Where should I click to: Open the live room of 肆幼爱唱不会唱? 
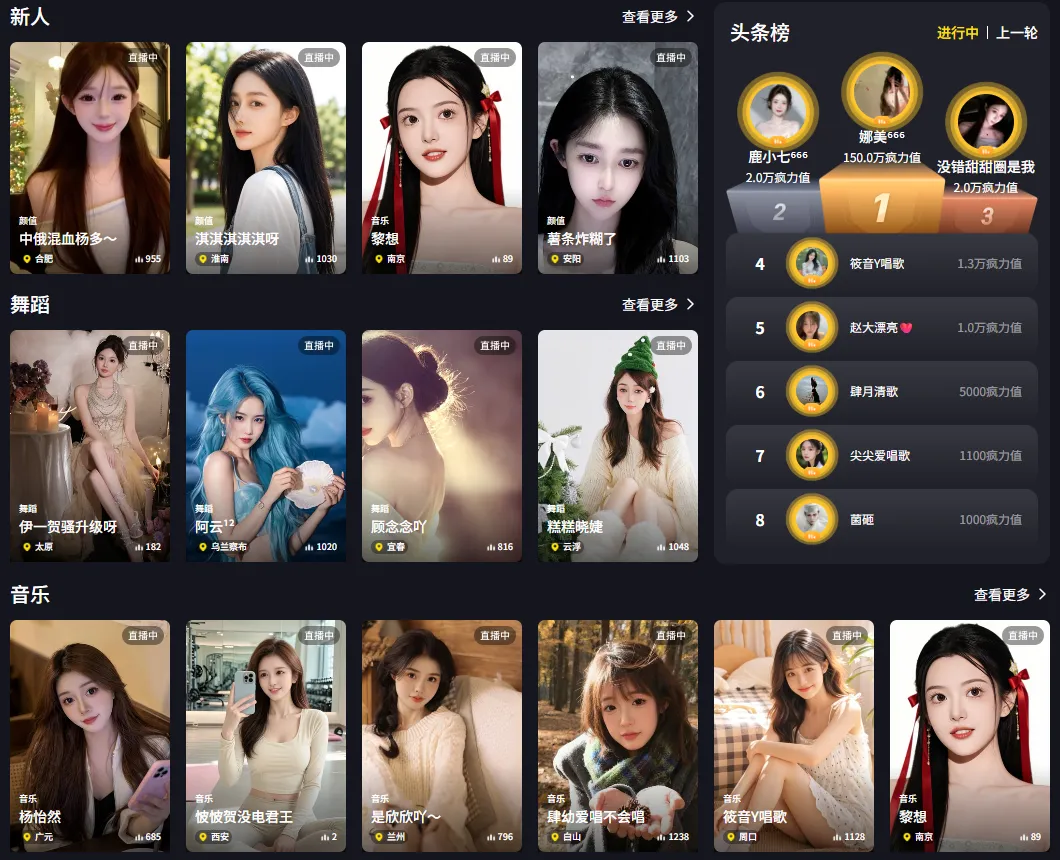click(x=618, y=736)
